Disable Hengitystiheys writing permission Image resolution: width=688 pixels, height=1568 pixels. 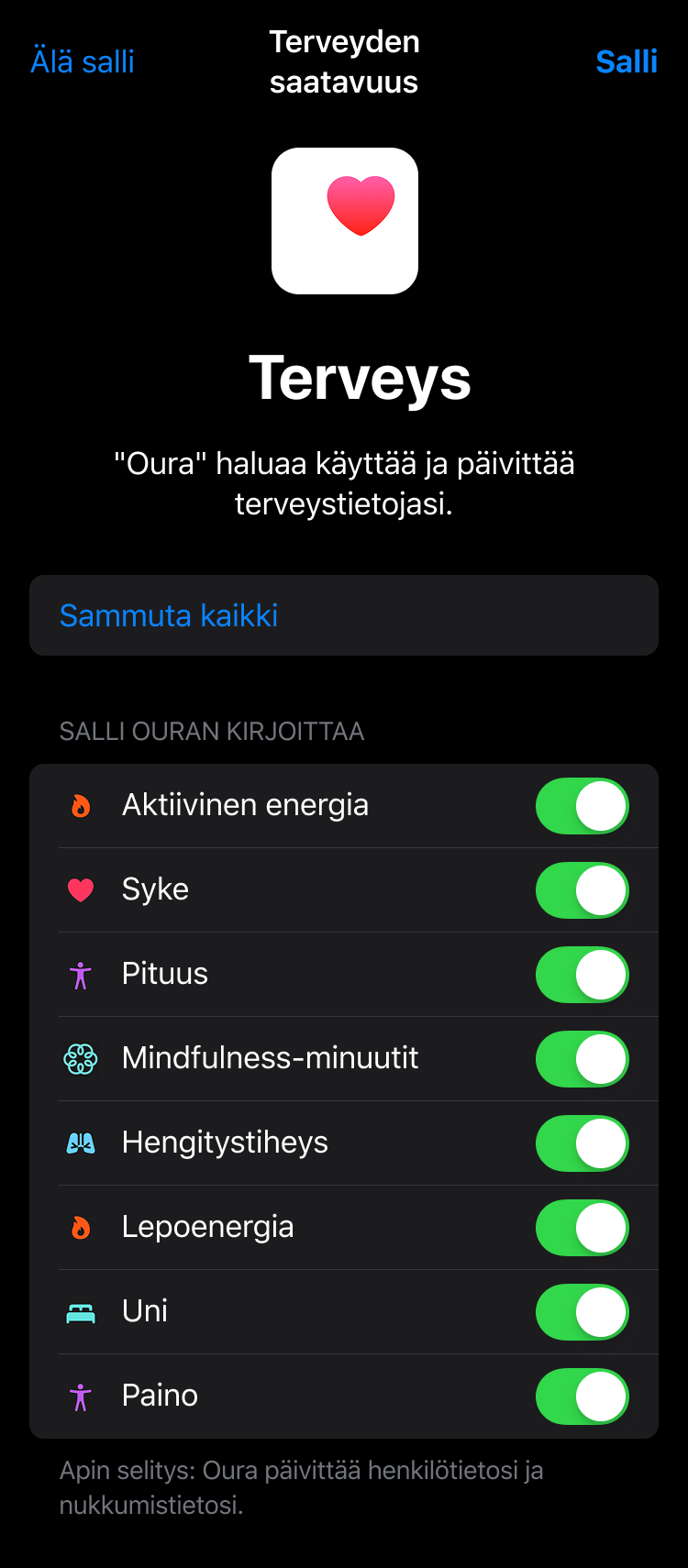582,1143
